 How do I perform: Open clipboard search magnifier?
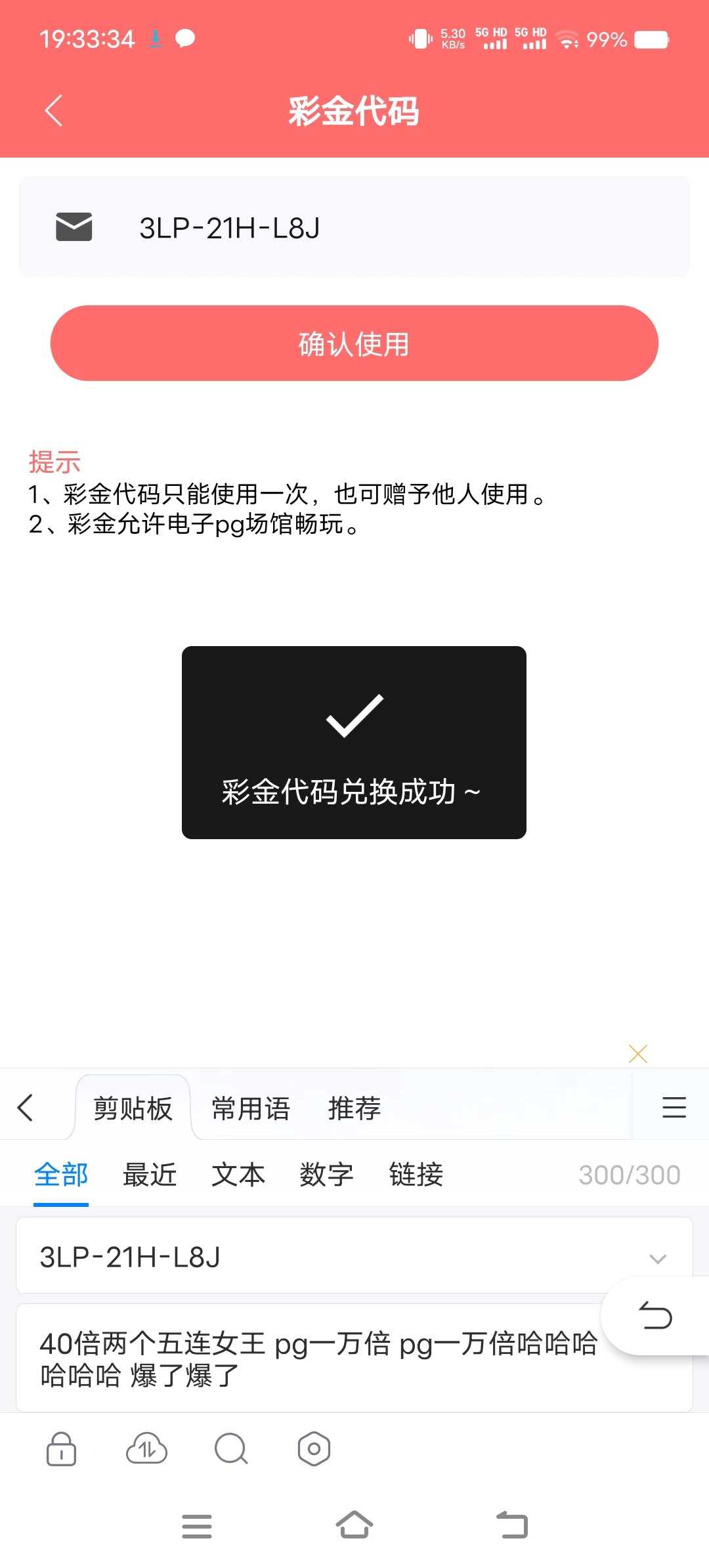pos(231,1448)
